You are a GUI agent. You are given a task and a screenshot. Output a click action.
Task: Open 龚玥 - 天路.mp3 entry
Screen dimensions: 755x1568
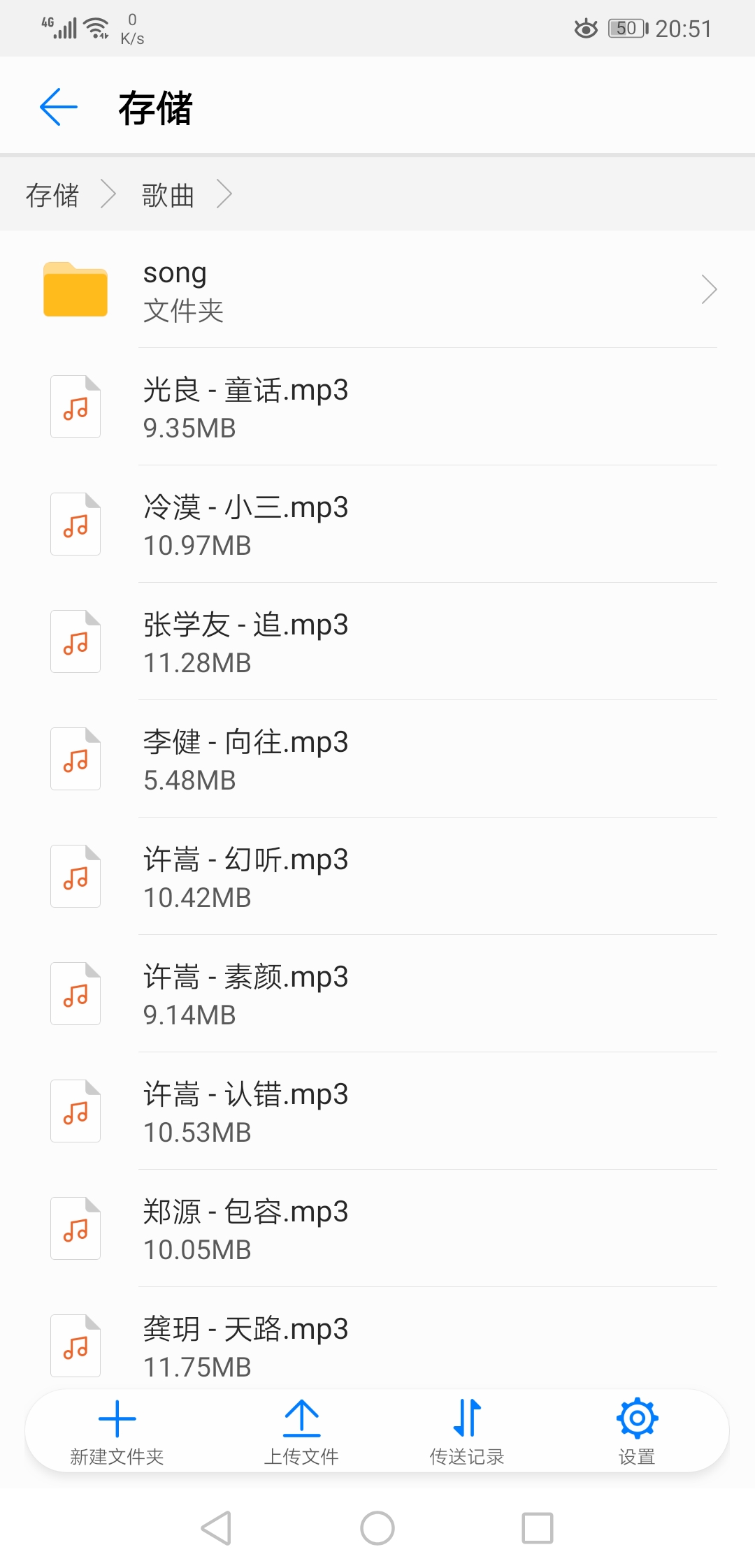tap(245, 1330)
